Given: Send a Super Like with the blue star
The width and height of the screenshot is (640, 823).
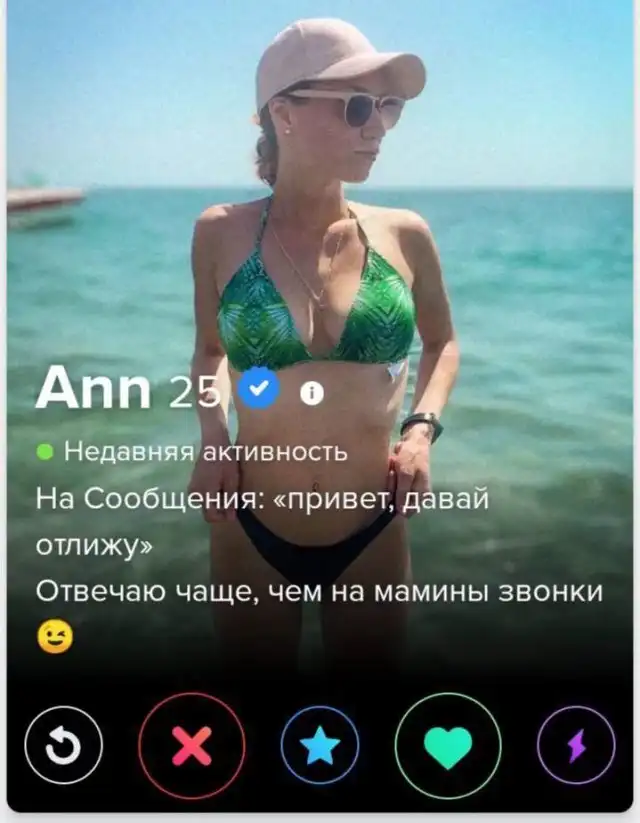Looking at the screenshot, I should pyautogui.click(x=320, y=746).
